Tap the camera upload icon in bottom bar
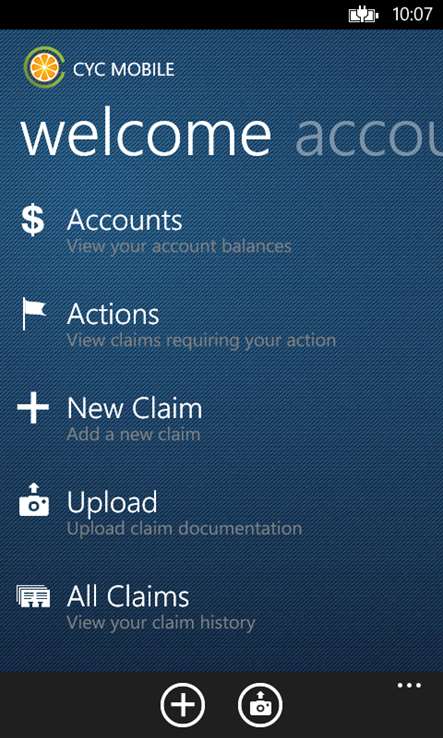The height and width of the screenshot is (738, 443). coord(260,705)
